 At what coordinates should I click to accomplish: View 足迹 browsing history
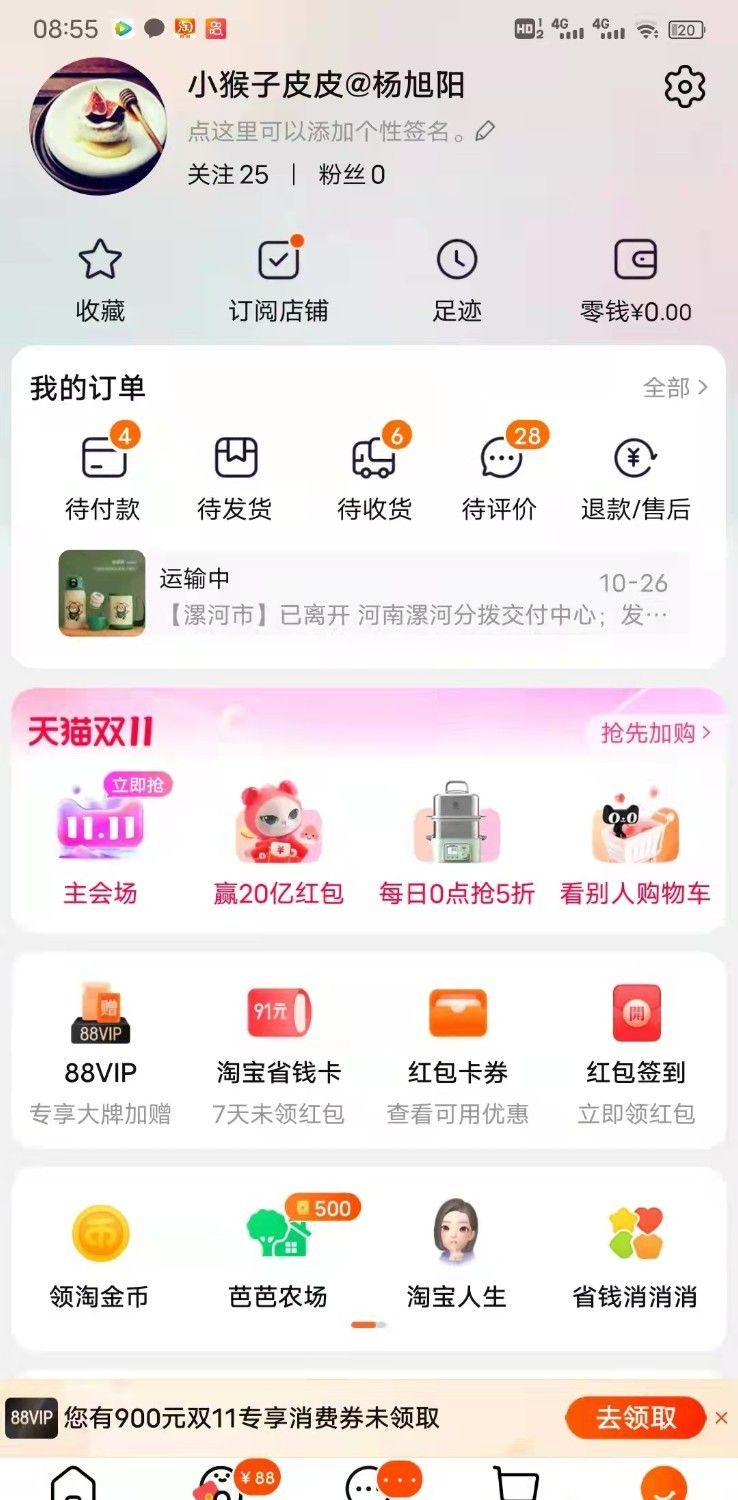tap(457, 282)
